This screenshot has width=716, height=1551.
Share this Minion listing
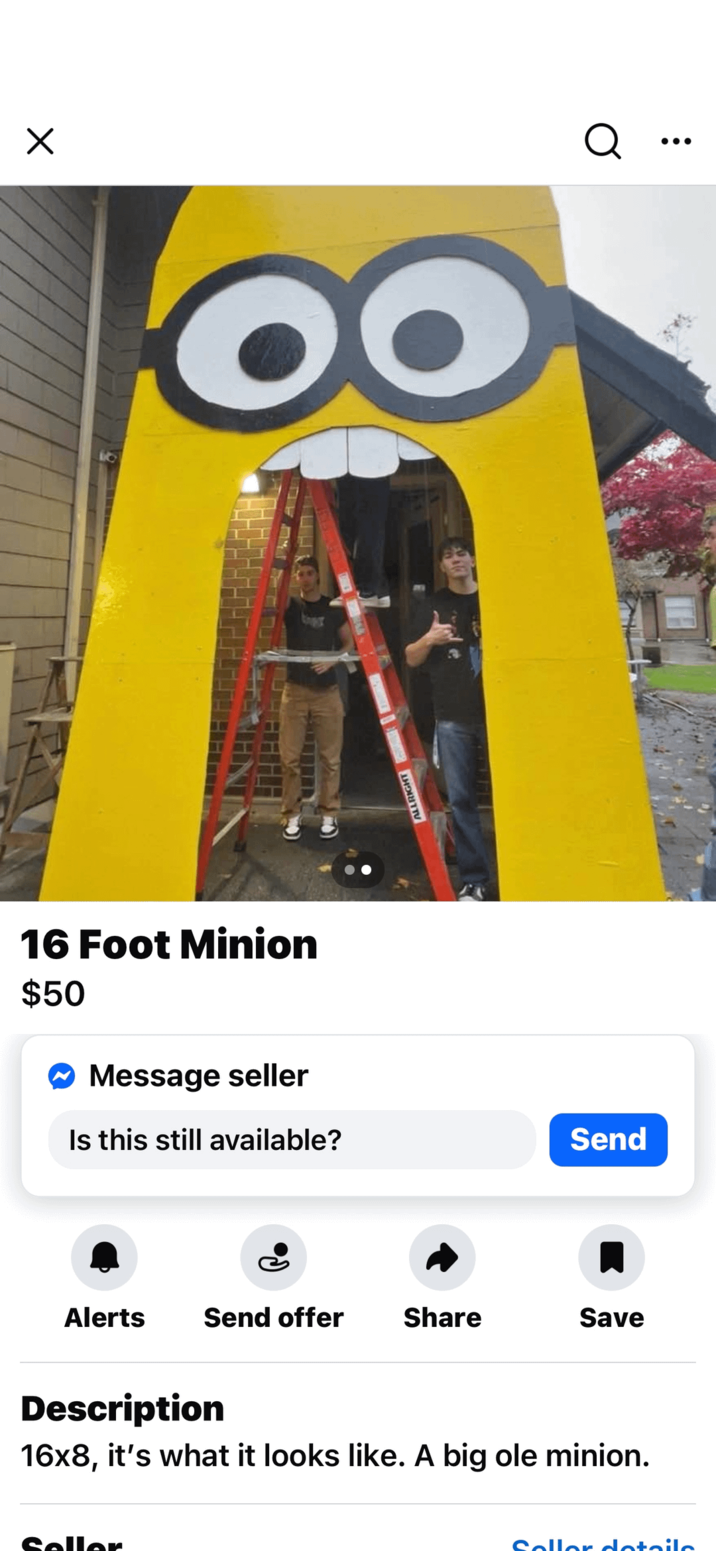point(442,1258)
